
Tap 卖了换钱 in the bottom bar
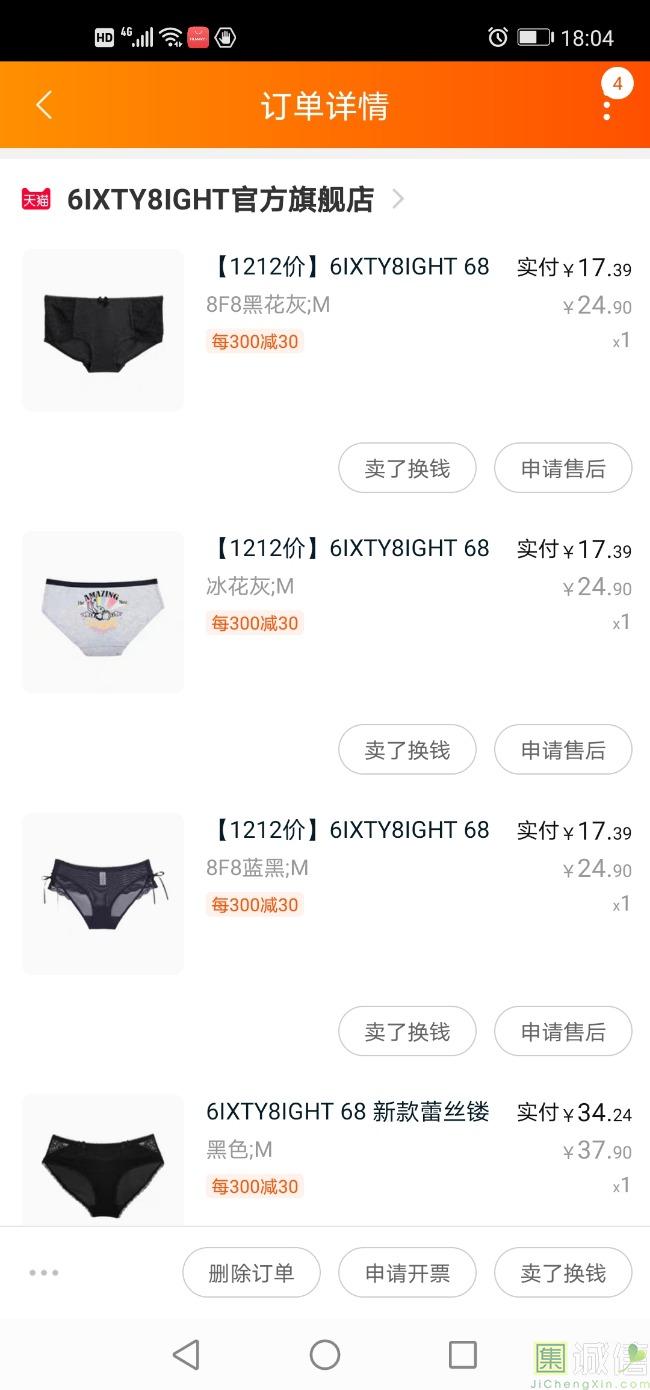click(563, 1273)
